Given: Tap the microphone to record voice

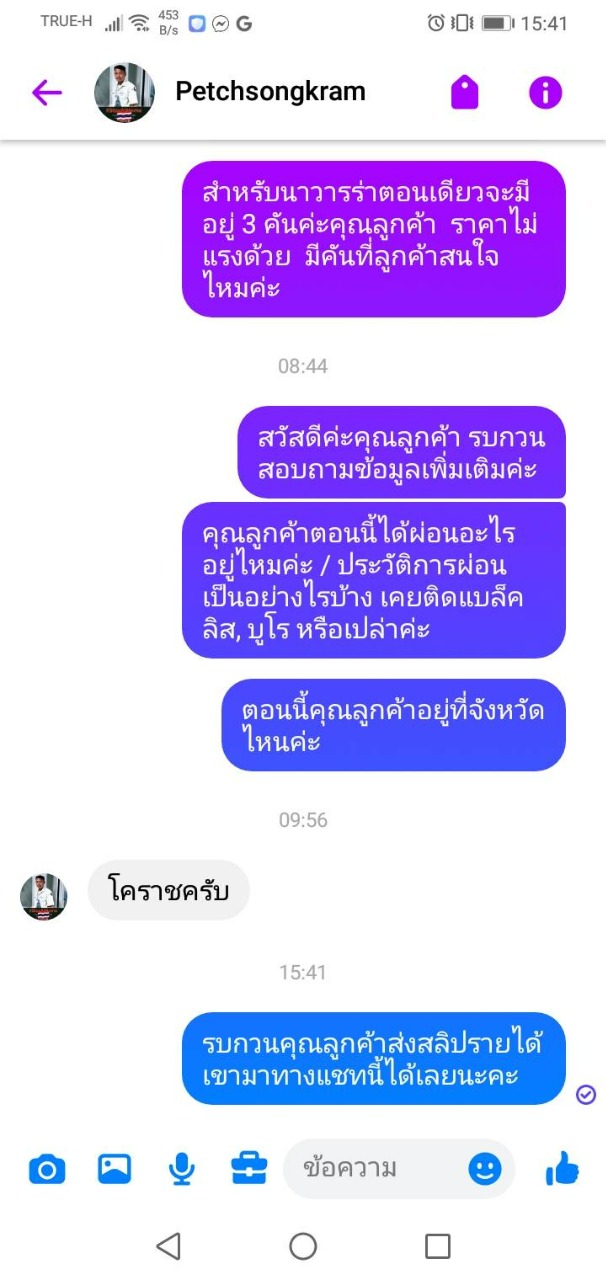Looking at the screenshot, I should tap(181, 1168).
